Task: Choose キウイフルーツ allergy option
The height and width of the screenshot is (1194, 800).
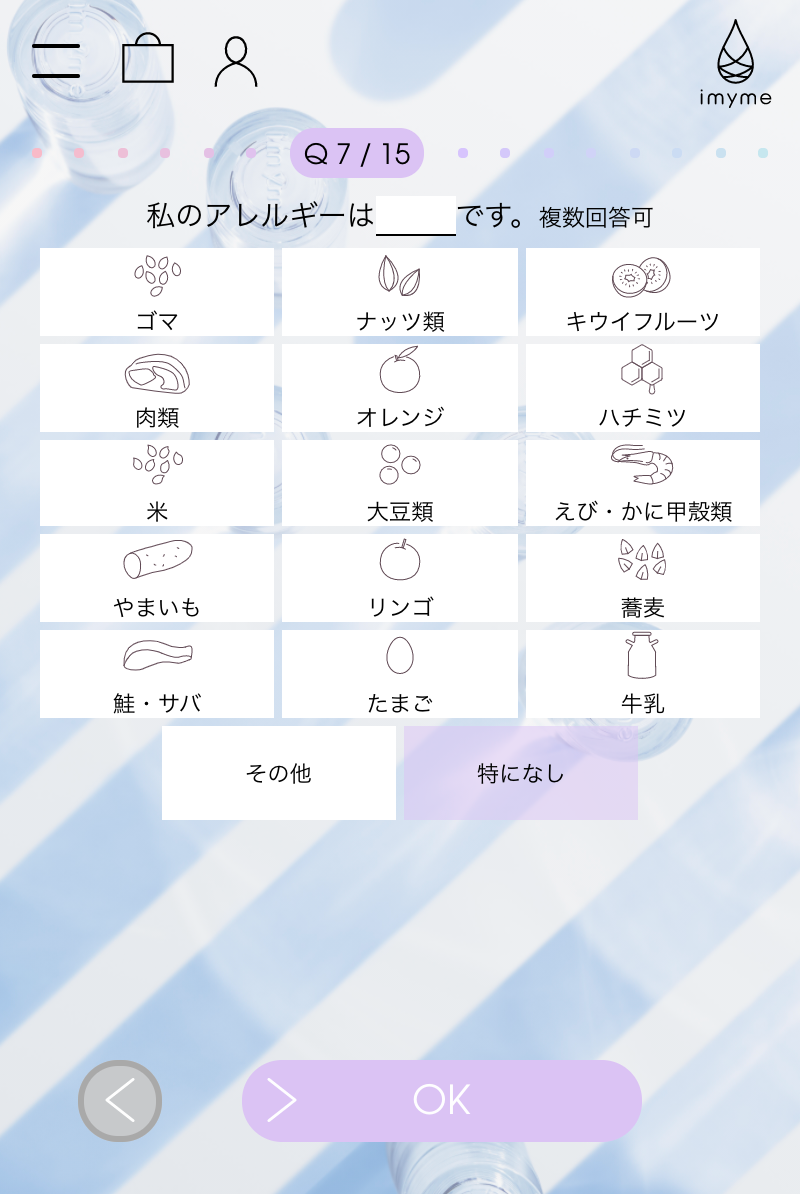Action: click(x=642, y=292)
